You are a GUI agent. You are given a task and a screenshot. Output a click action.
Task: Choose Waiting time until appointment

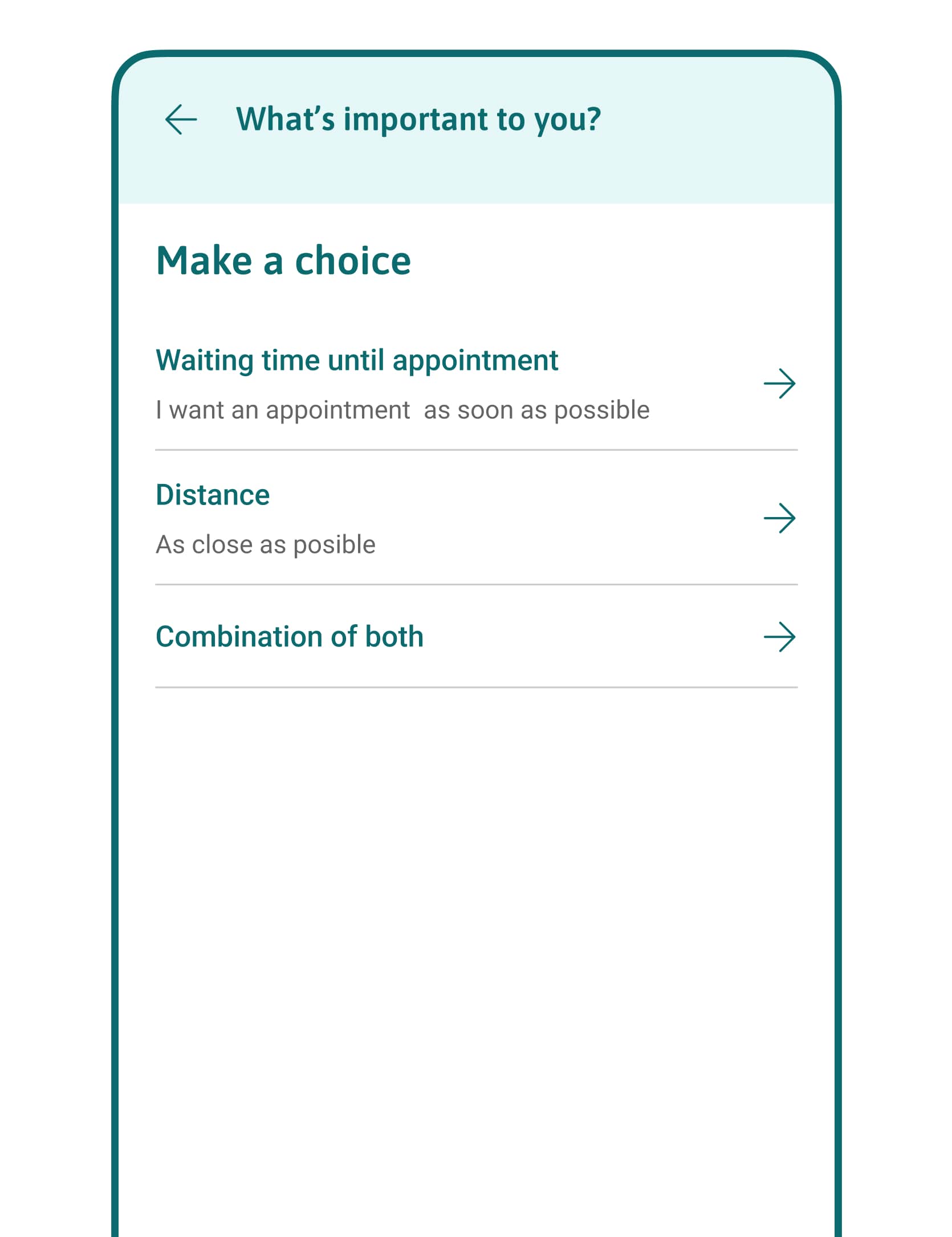475,384
